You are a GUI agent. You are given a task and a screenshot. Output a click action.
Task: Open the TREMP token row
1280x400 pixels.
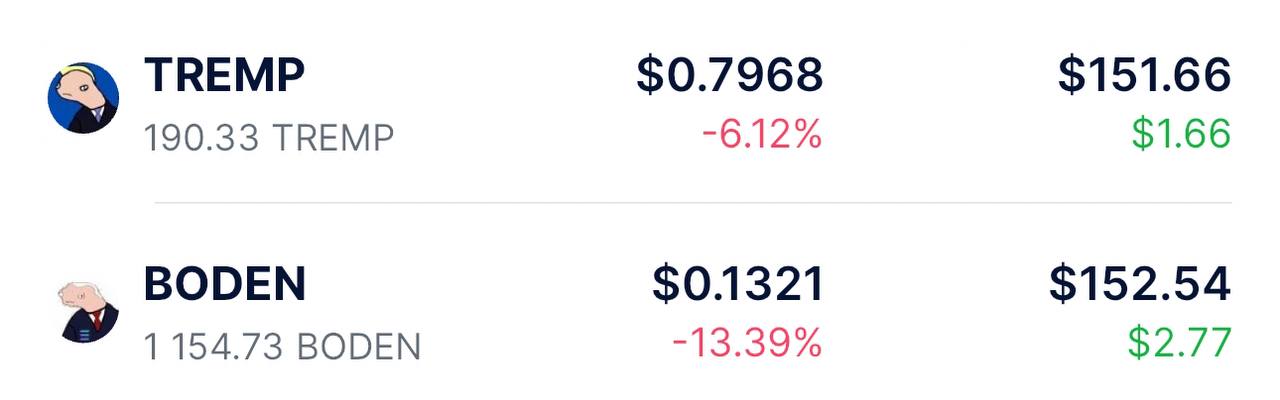pos(224,77)
